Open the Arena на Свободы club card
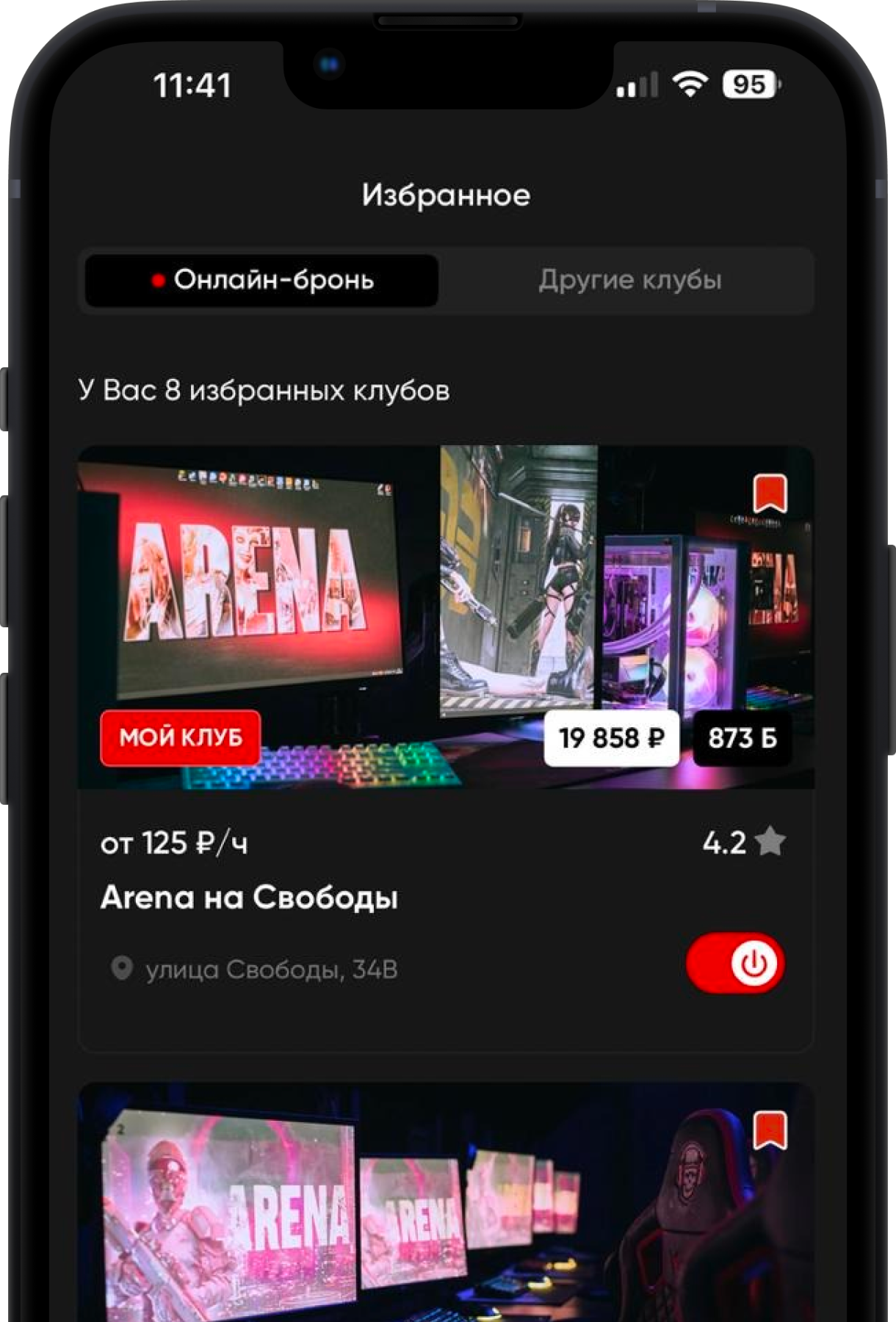The height and width of the screenshot is (1322, 896). pyautogui.click(x=250, y=897)
